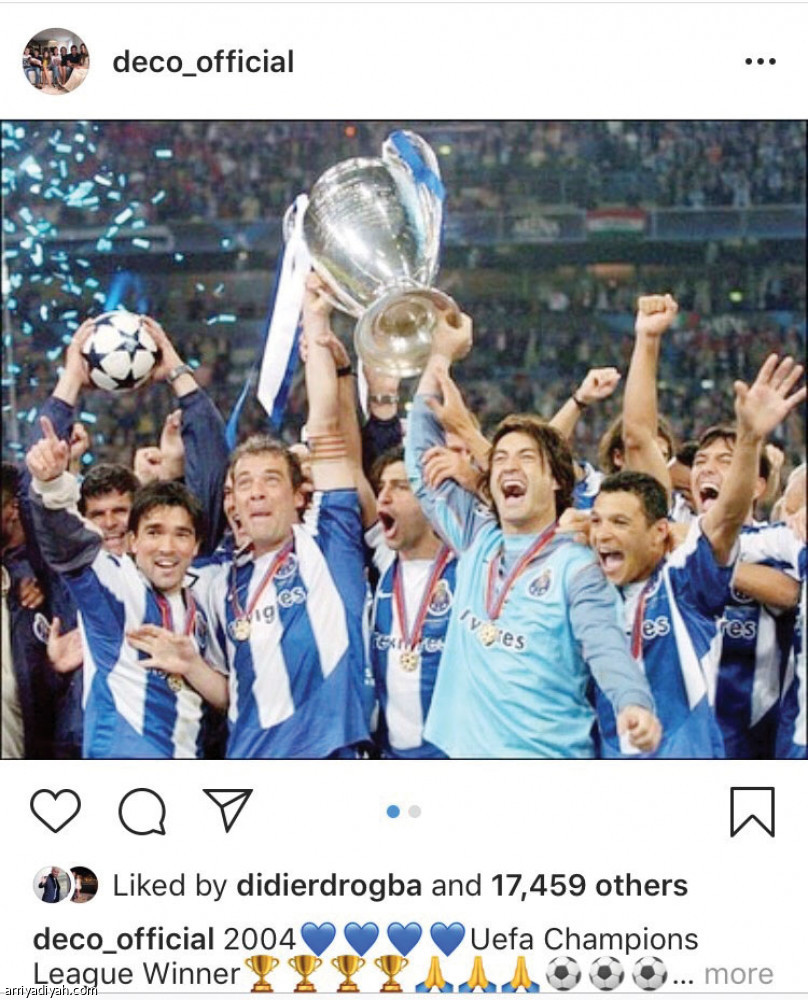Open deco_official name in caption

124,939
